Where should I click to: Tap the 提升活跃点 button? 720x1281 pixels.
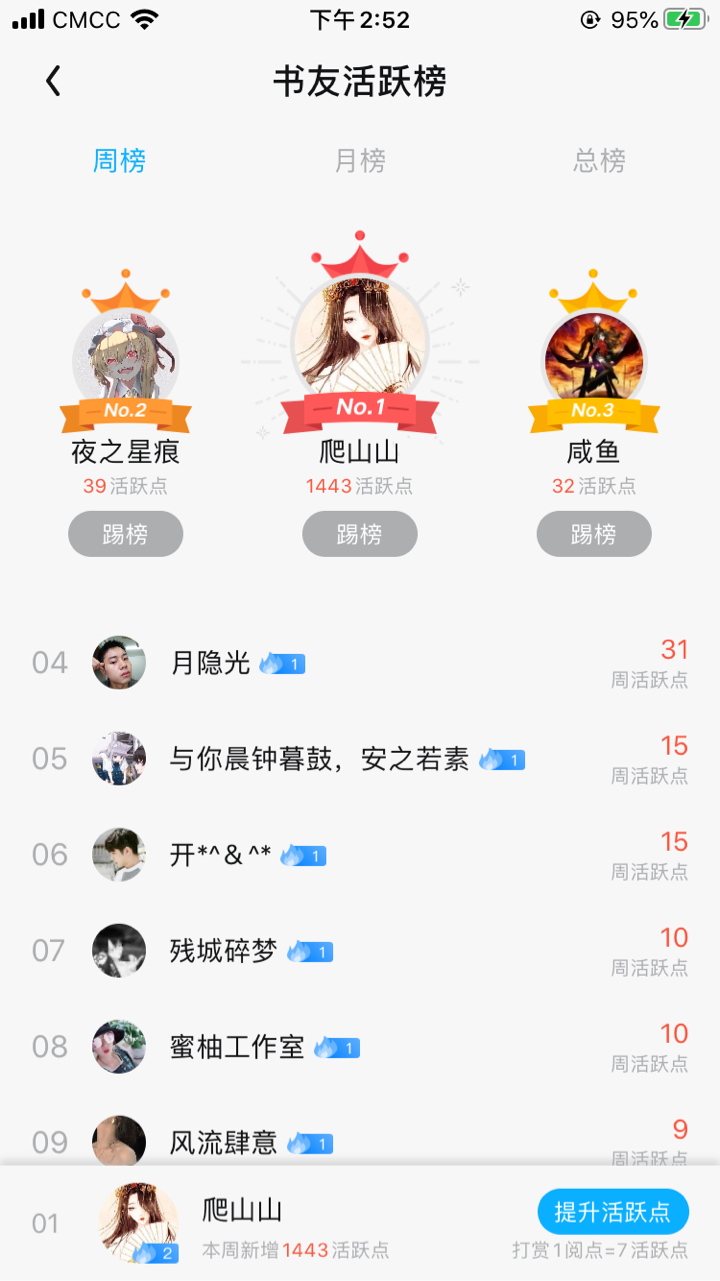pos(612,1212)
